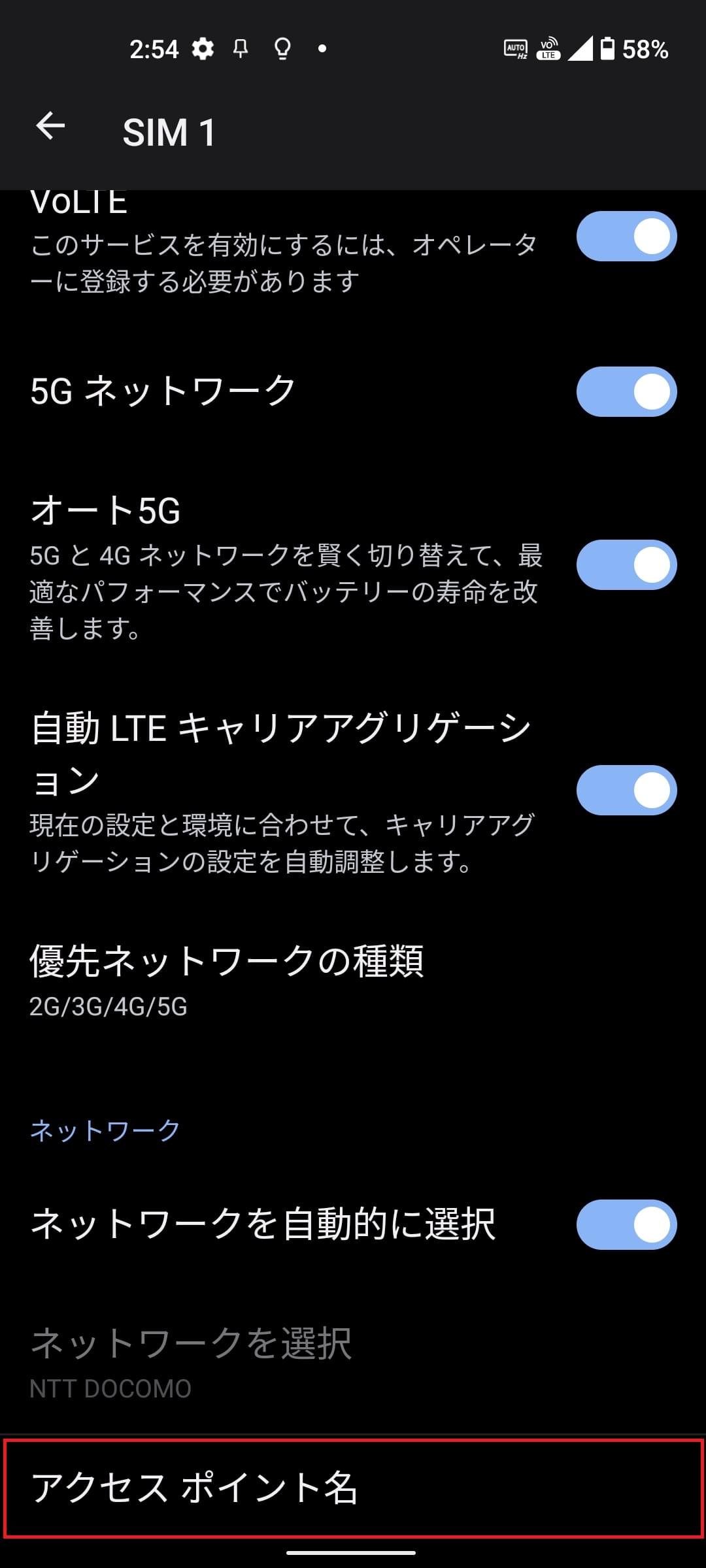The width and height of the screenshot is (706, 1568).
Task: Tap the pin notification icon in status bar
Action: click(241, 48)
